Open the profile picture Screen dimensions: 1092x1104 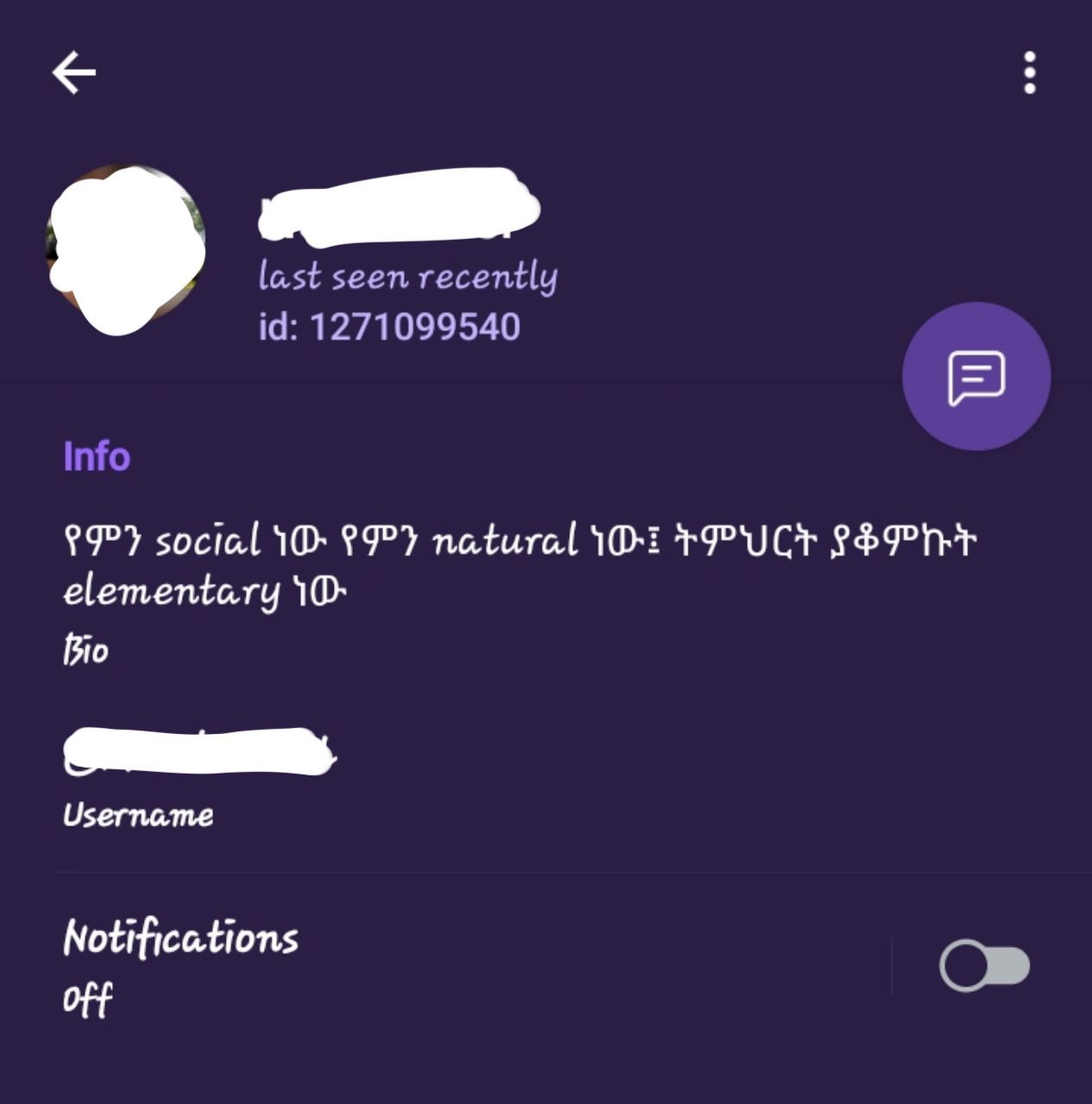click(126, 250)
